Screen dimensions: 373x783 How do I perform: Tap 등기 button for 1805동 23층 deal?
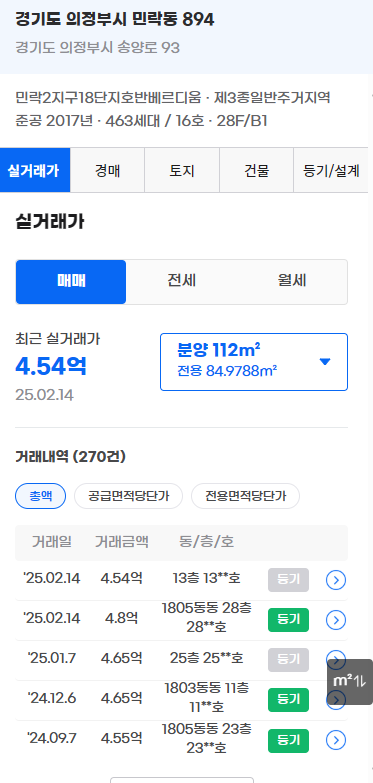[288, 741]
